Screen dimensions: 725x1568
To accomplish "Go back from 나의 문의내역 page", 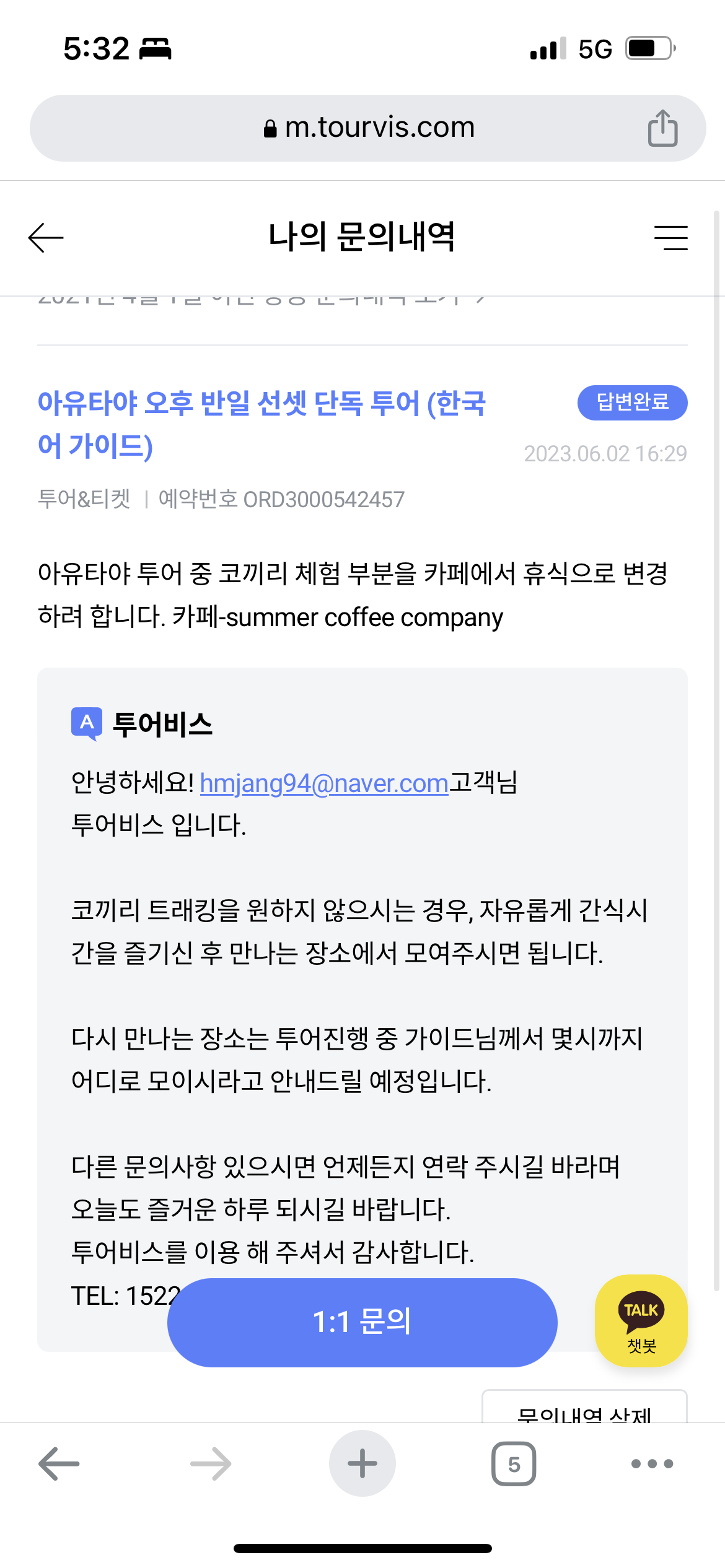I will pos(46,238).
